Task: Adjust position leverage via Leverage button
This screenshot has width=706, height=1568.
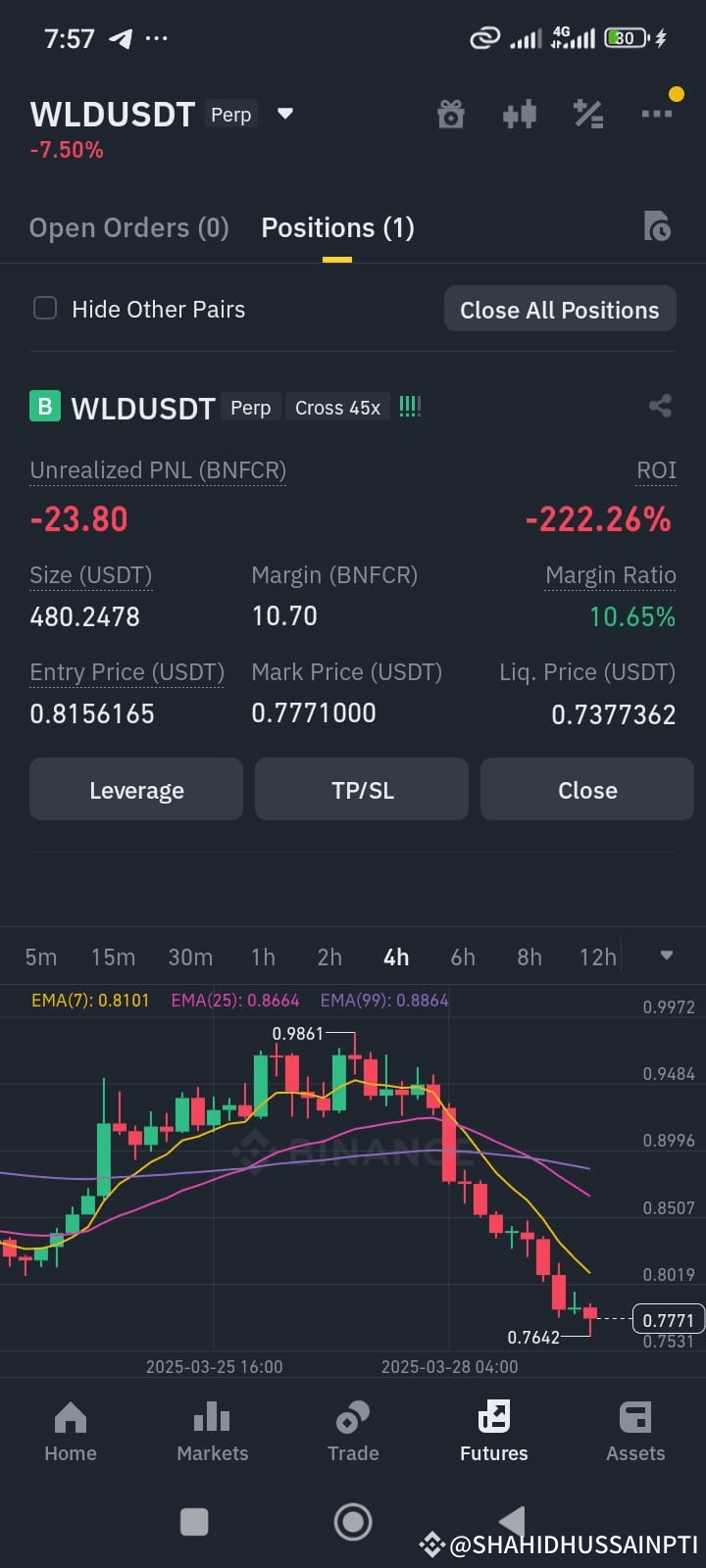Action: 135,789
